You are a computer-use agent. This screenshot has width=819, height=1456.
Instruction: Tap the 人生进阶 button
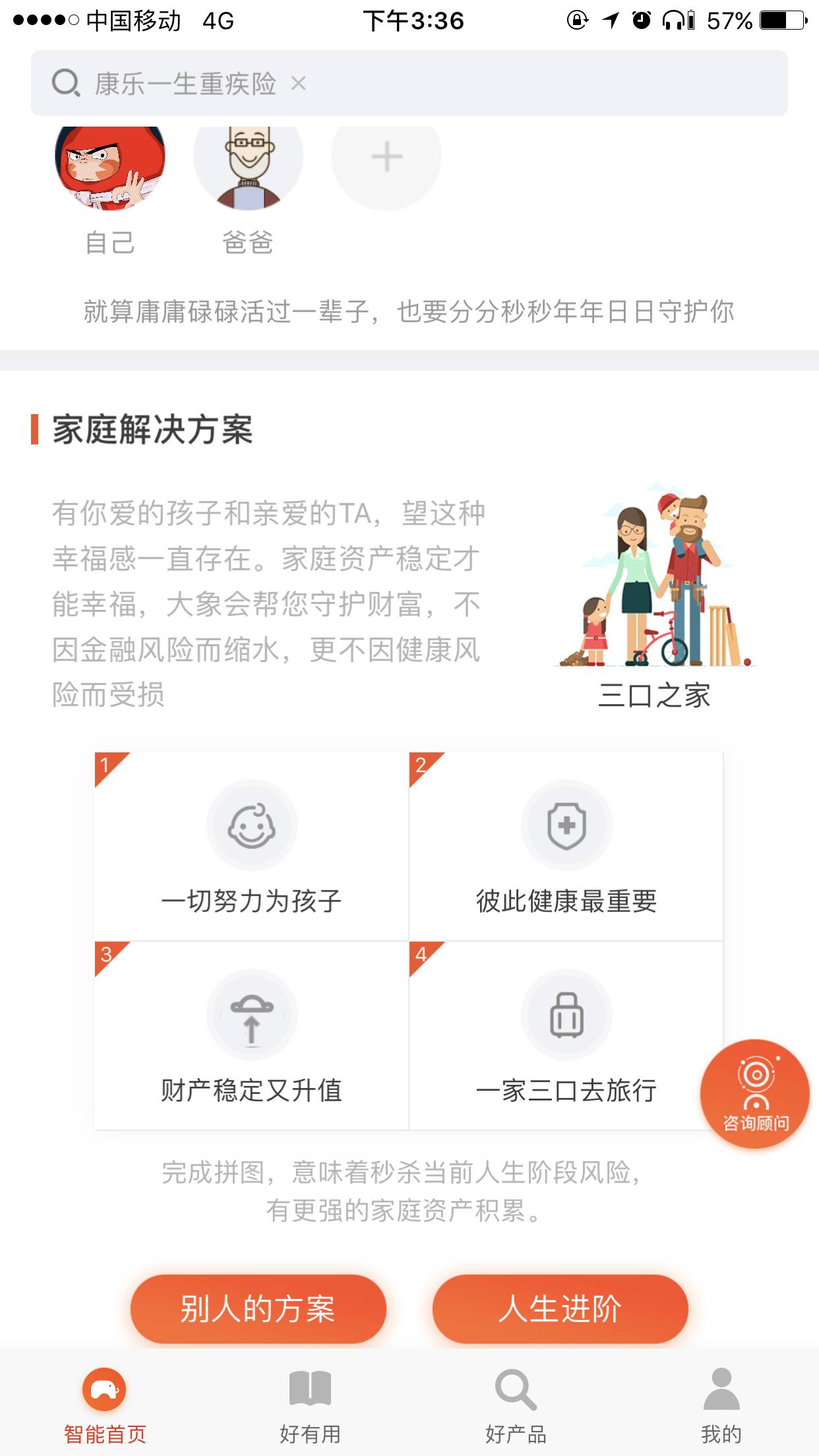[x=561, y=1309]
